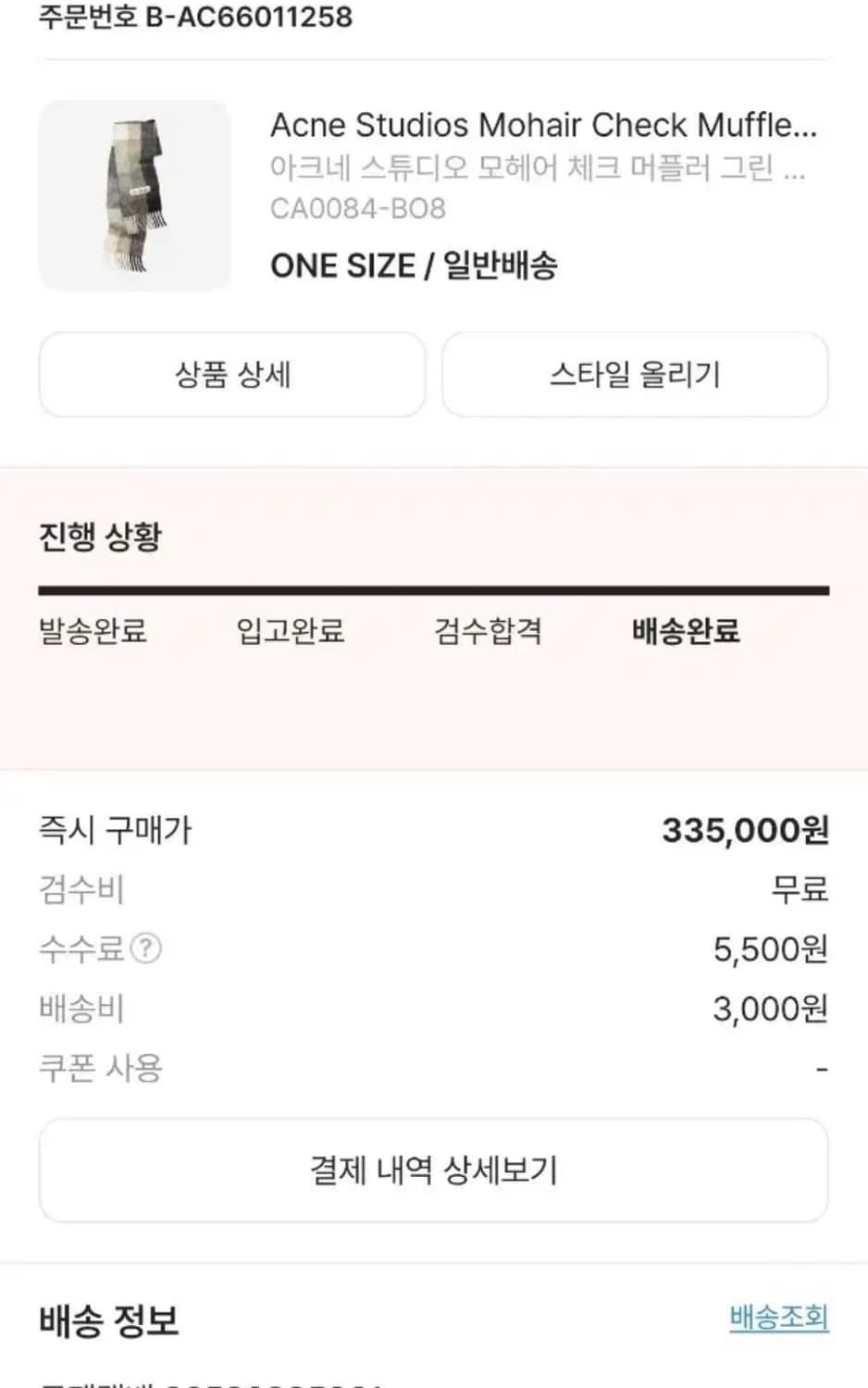The height and width of the screenshot is (1388, 868).
Task: Click the 스타일 올리기 button
Action: click(x=635, y=375)
